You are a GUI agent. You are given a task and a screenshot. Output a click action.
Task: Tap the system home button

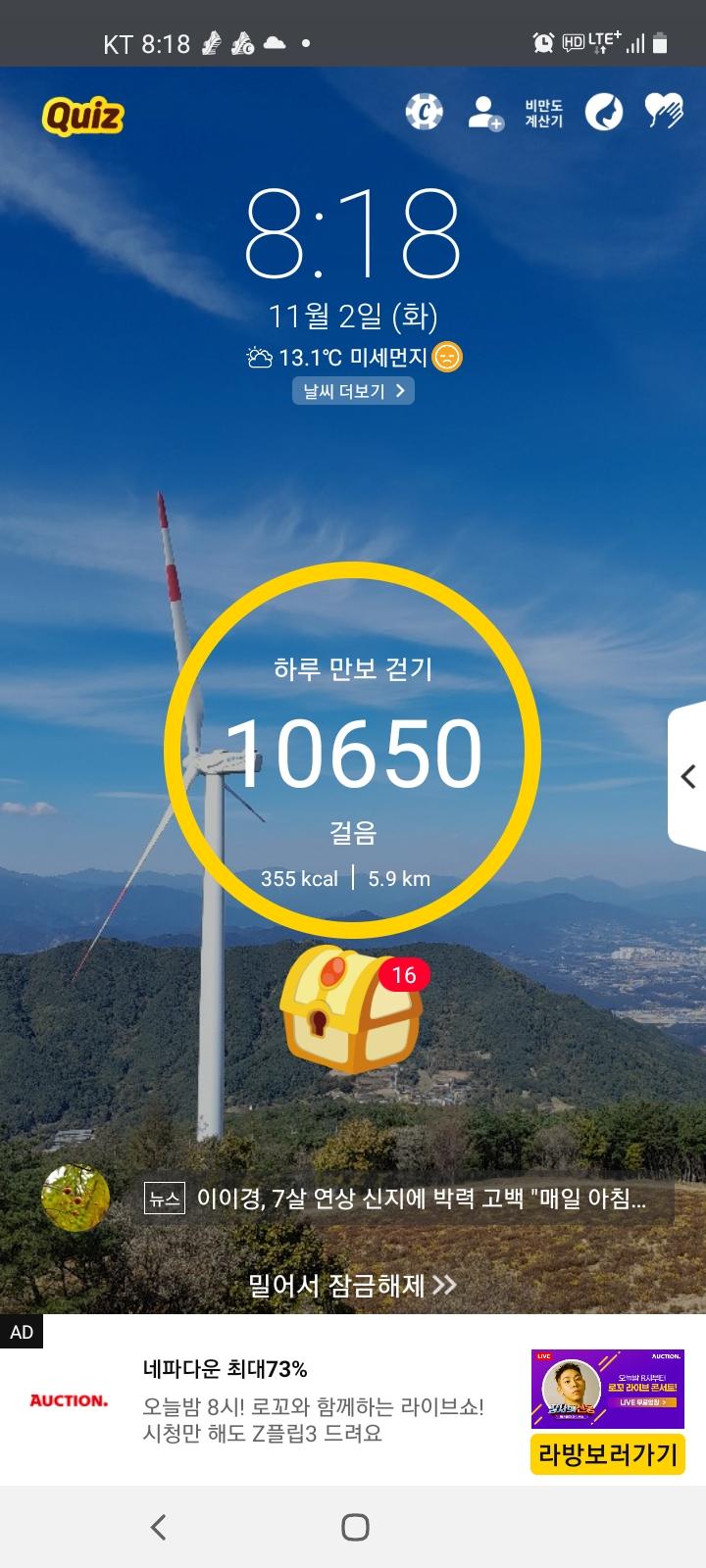[354, 1527]
